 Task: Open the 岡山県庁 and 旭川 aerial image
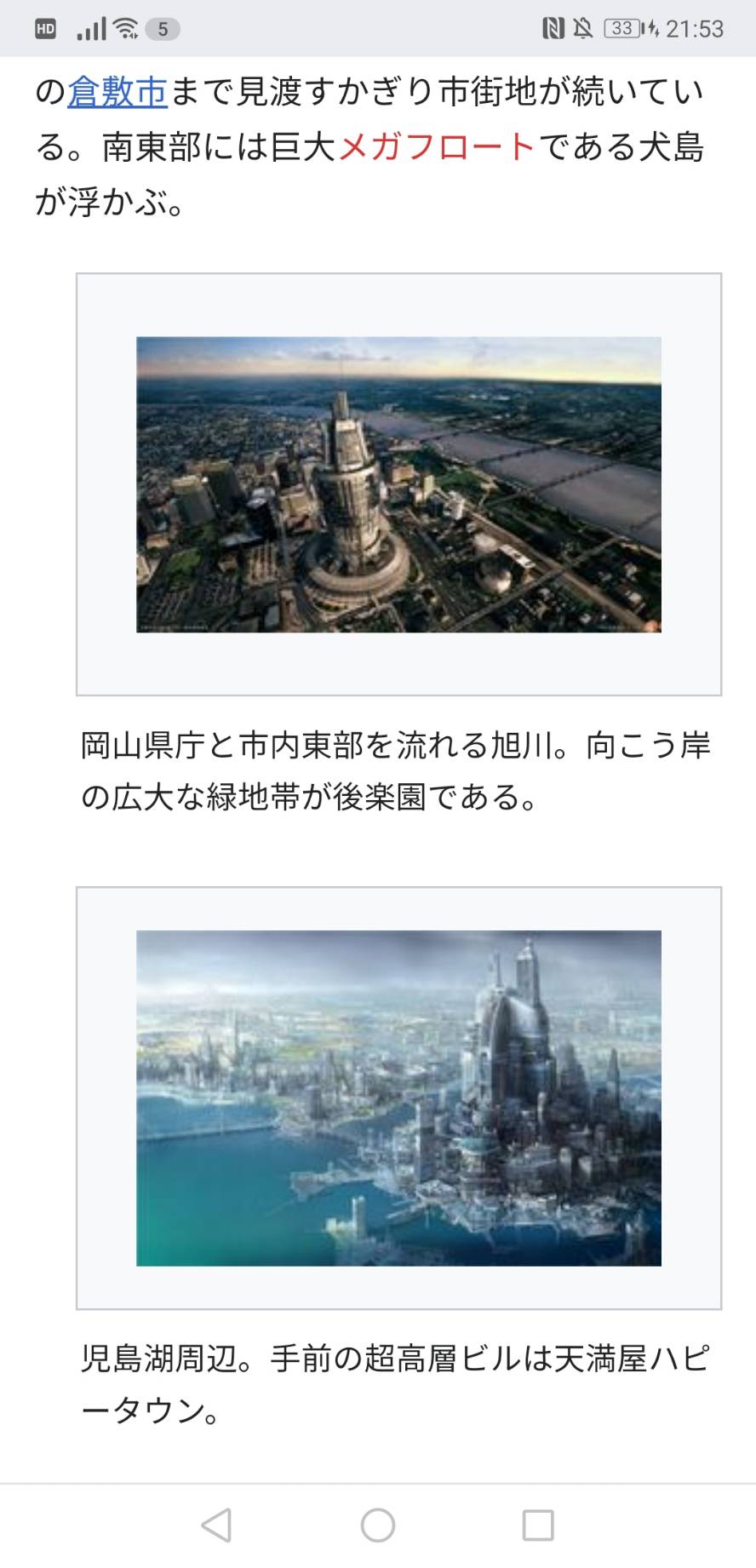point(398,484)
